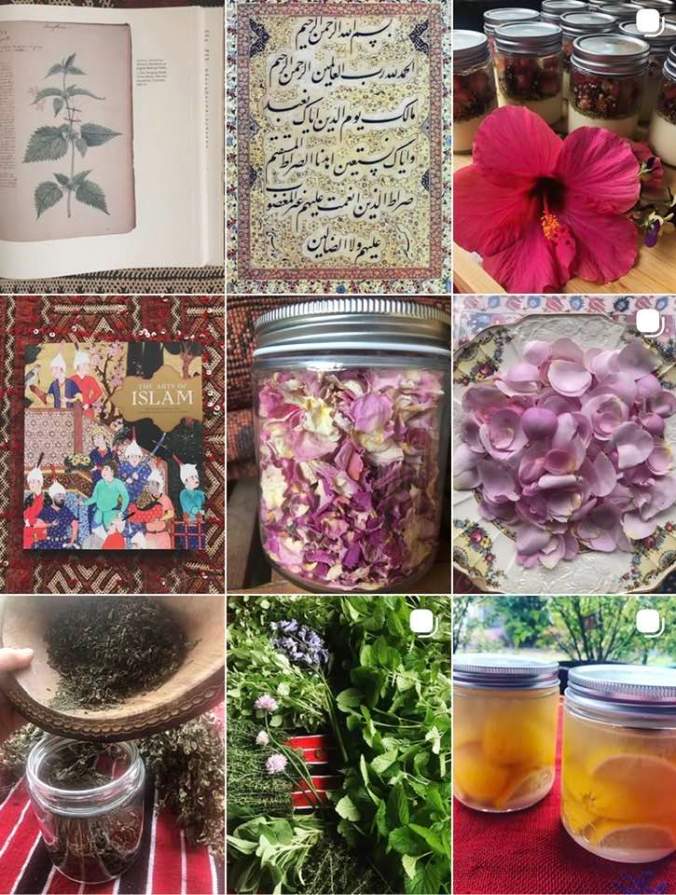Open the Arabic calligraphy manuscript post
Viewport: 676px width, 895px height.
point(338,145)
